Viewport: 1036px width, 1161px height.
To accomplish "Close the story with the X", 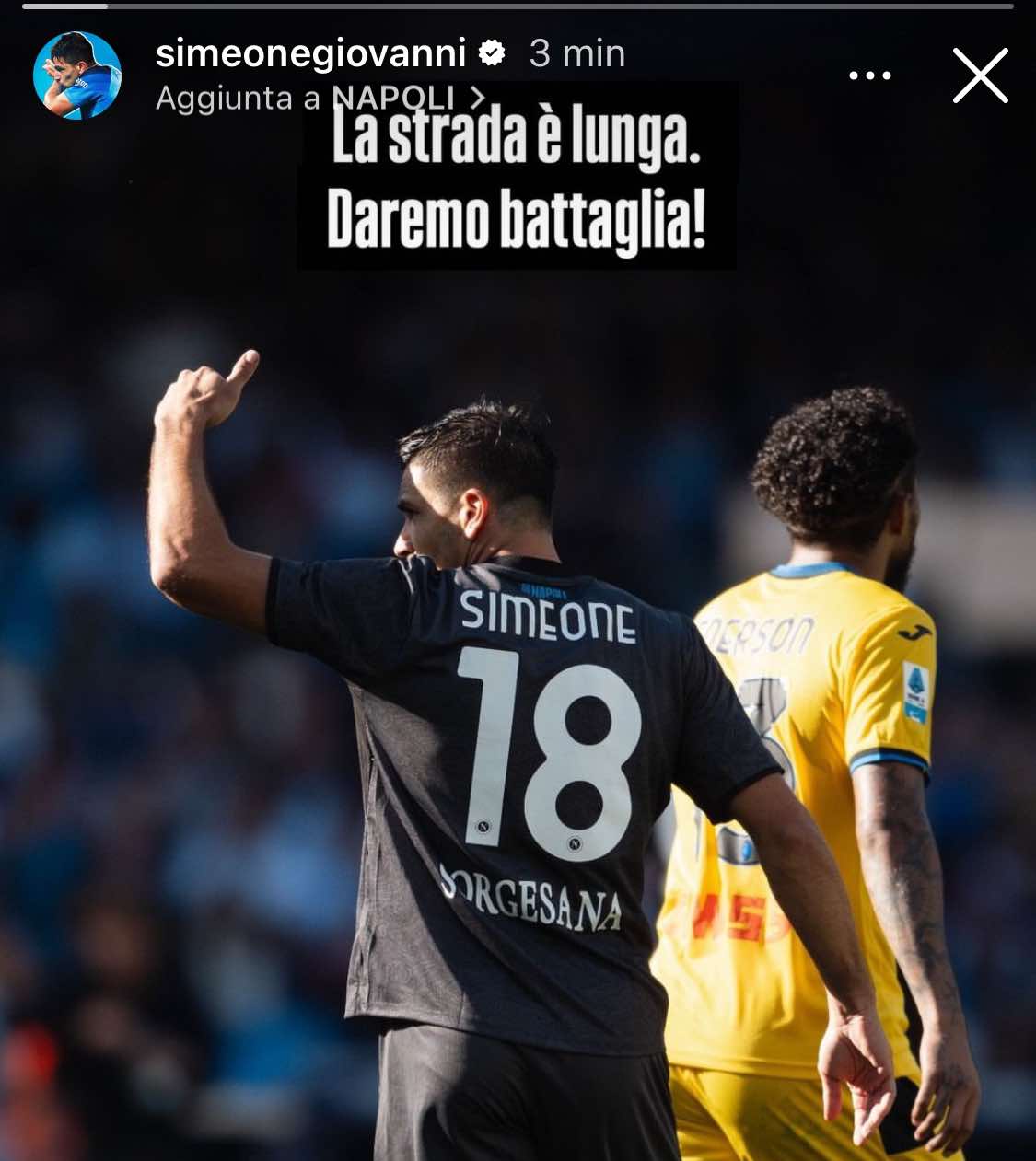I will [980, 75].
